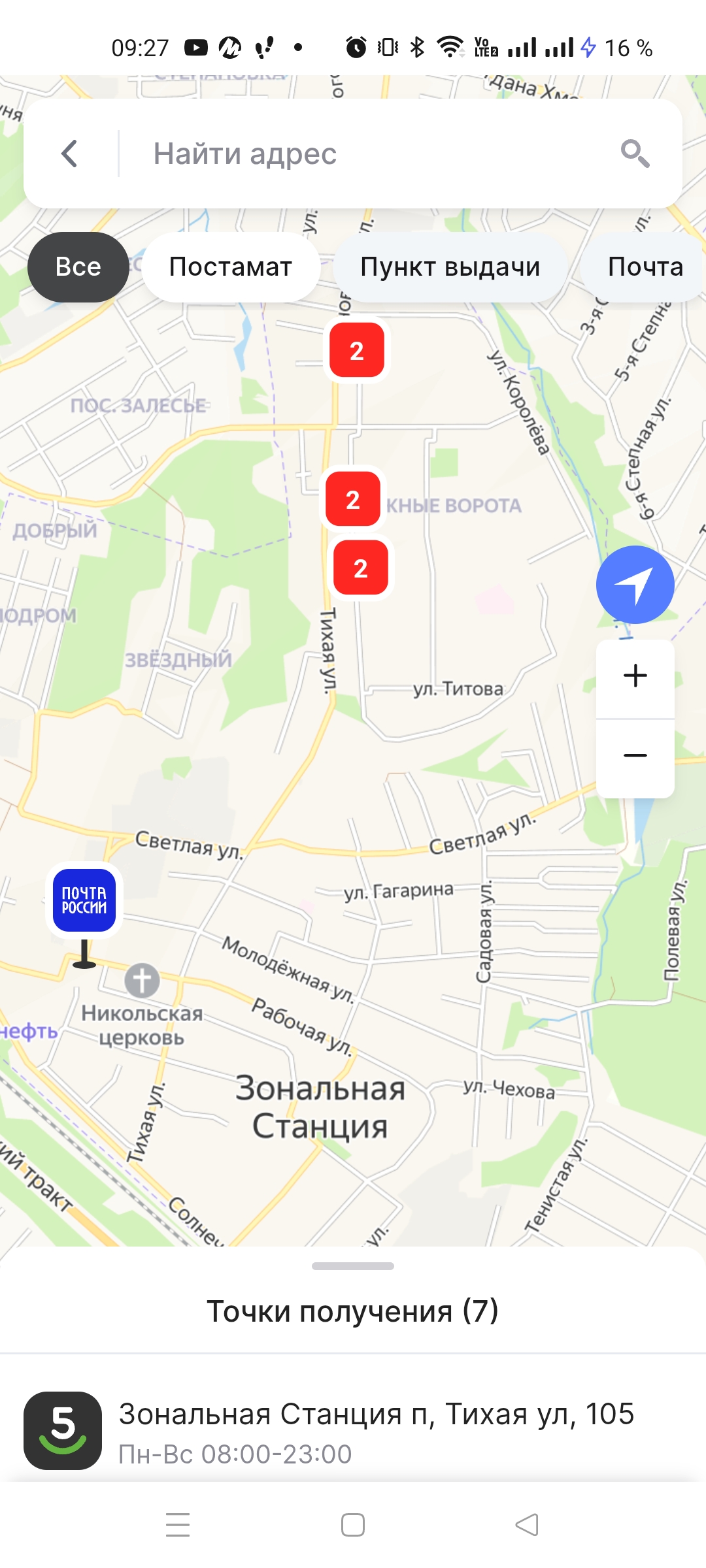Tap the handle of pickup points sheet
The width and height of the screenshot is (706, 1568).
click(353, 1266)
